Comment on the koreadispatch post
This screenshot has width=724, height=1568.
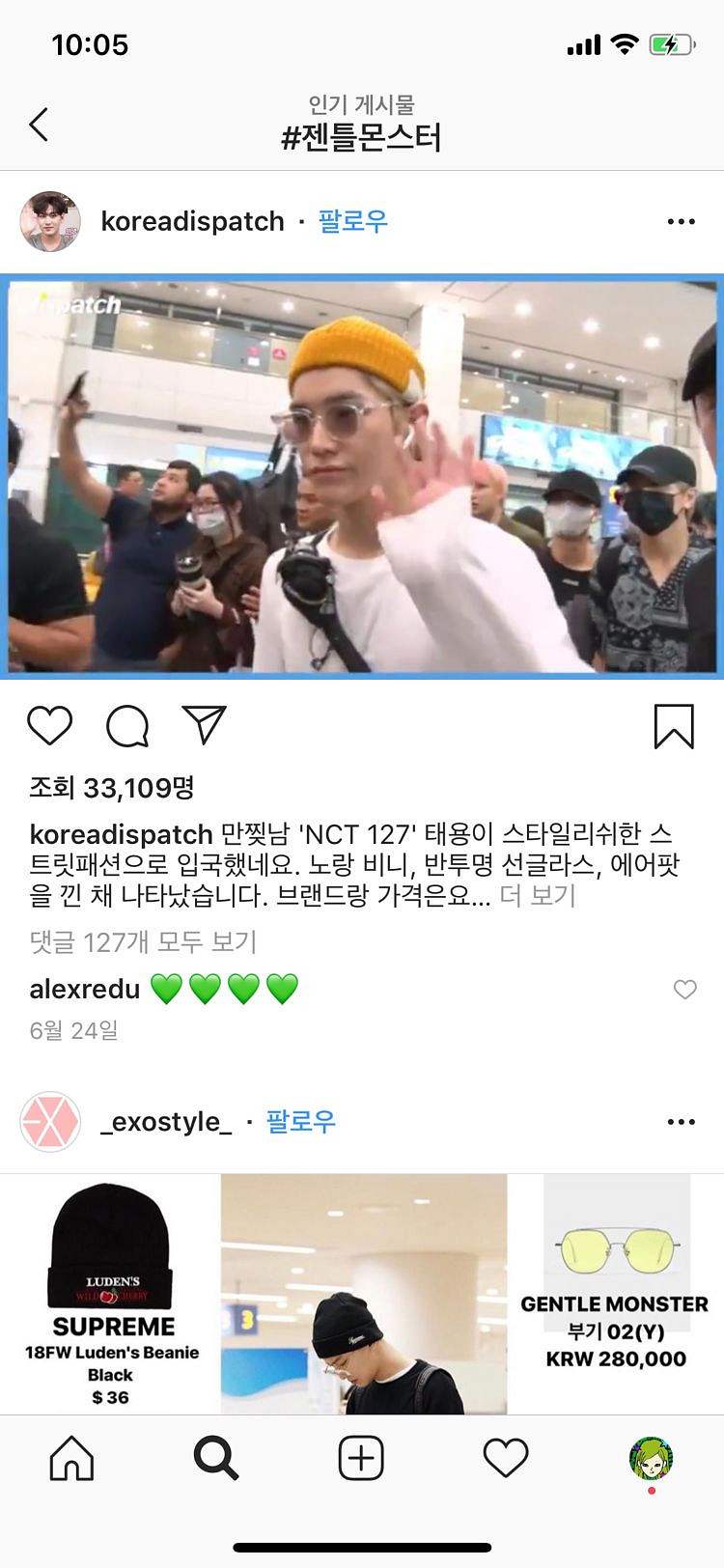[x=127, y=726]
